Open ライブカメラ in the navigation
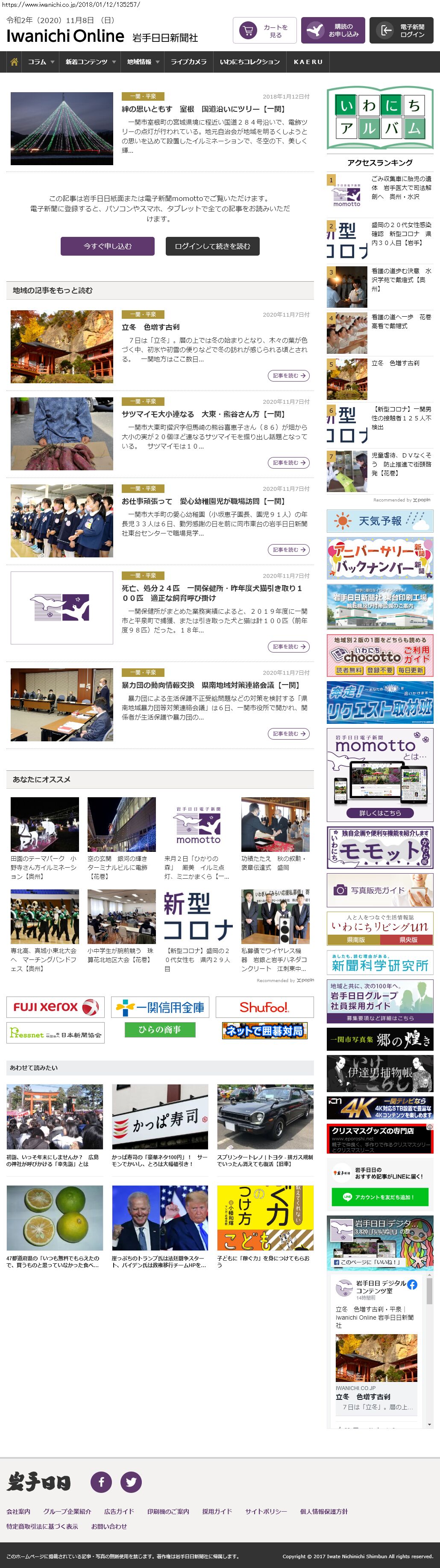 (x=188, y=62)
